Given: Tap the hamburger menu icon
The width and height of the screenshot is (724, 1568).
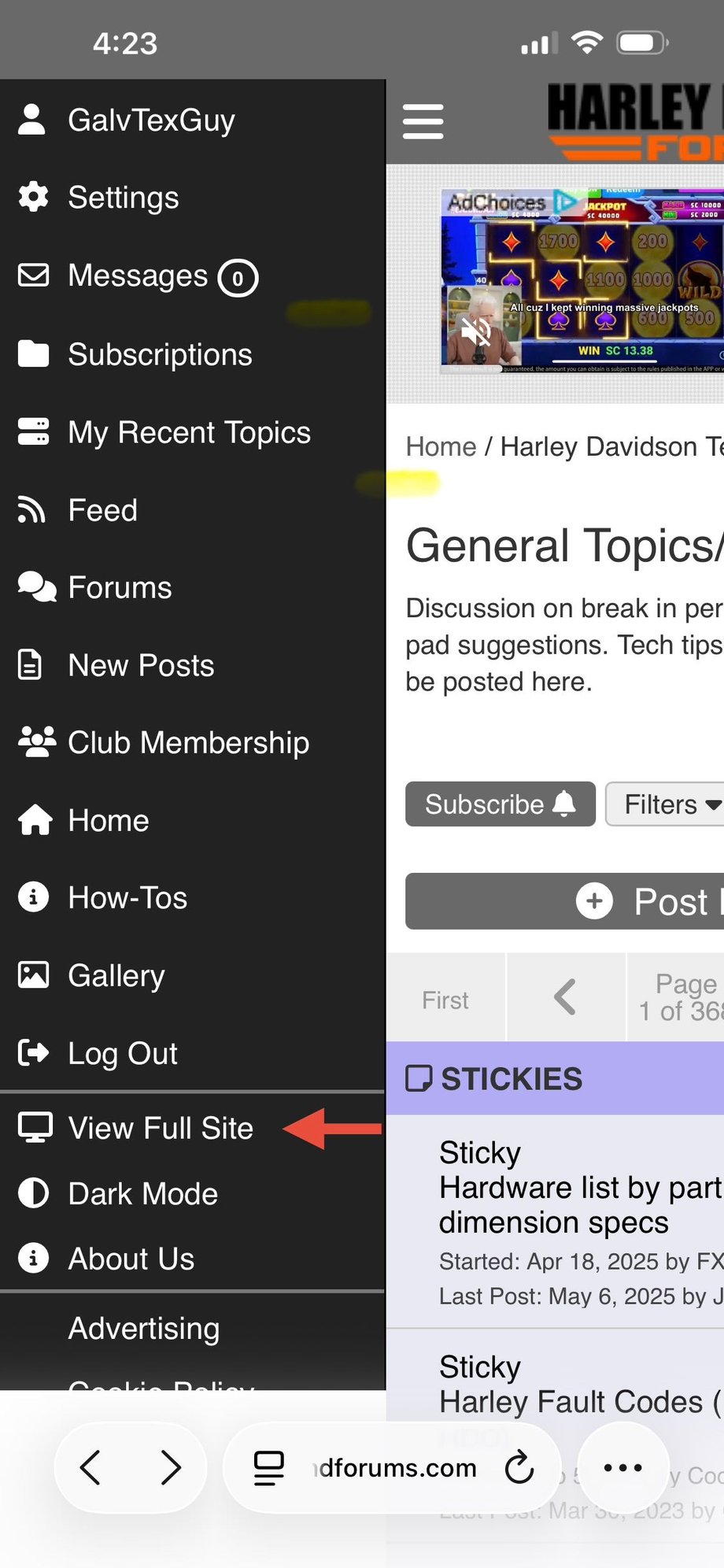Looking at the screenshot, I should [x=423, y=121].
